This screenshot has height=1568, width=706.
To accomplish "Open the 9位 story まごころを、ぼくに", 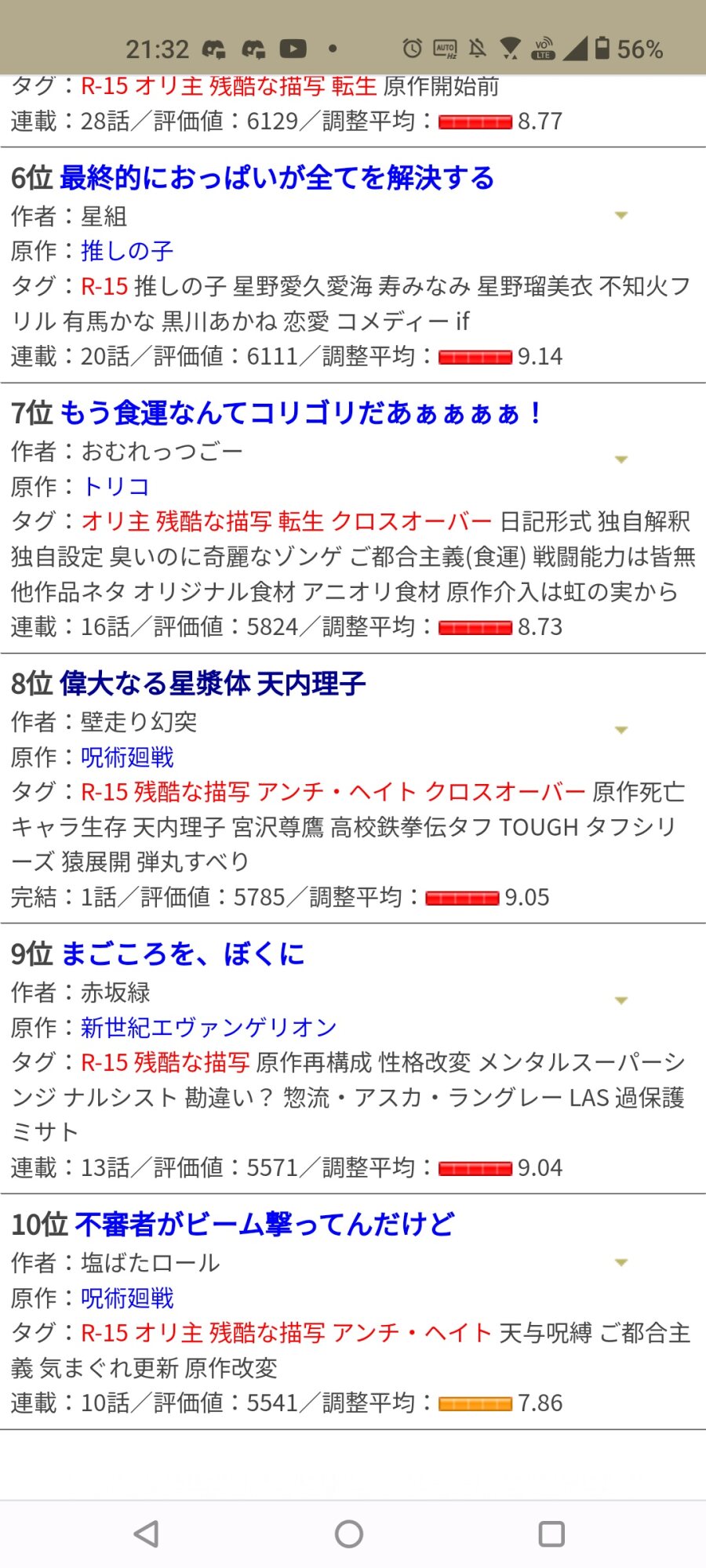I will [x=182, y=954].
